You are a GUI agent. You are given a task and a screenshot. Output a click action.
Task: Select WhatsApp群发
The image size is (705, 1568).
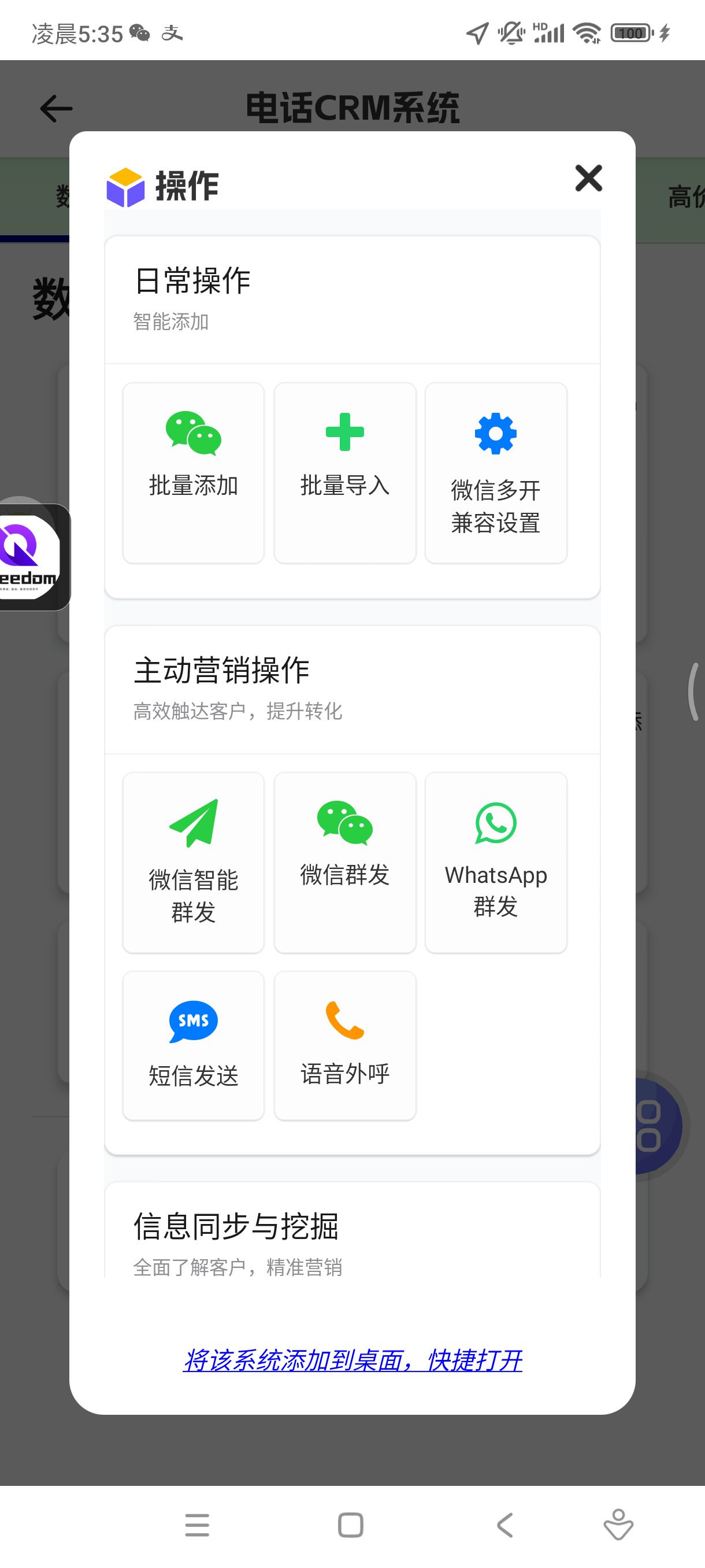point(496,862)
